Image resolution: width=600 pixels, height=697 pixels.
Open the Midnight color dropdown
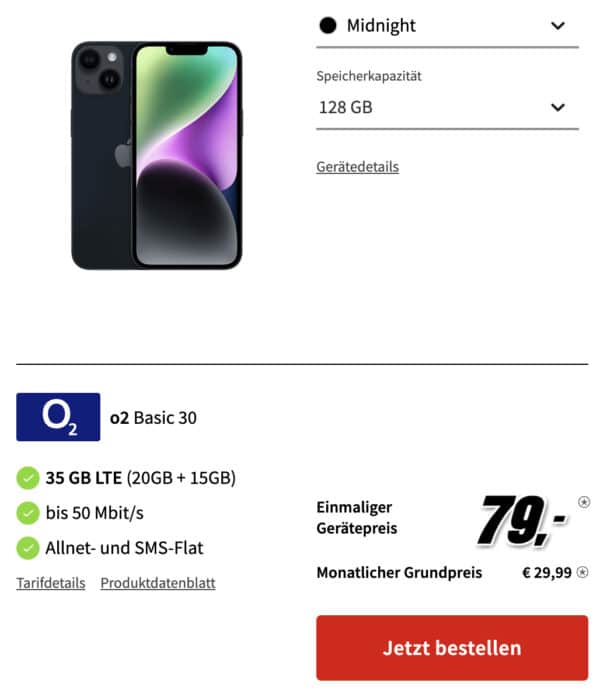(x=447, y=26)
